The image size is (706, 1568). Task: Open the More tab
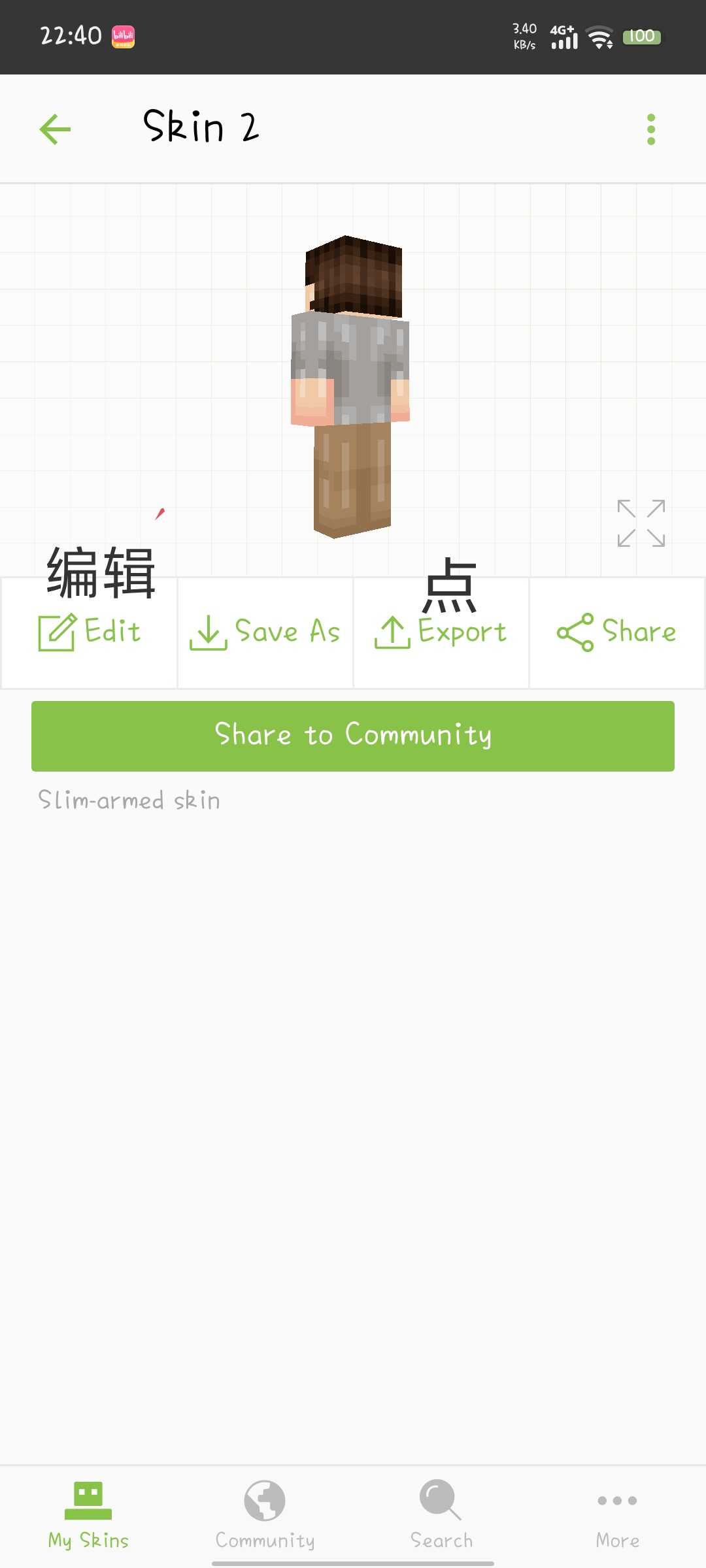617,1515
